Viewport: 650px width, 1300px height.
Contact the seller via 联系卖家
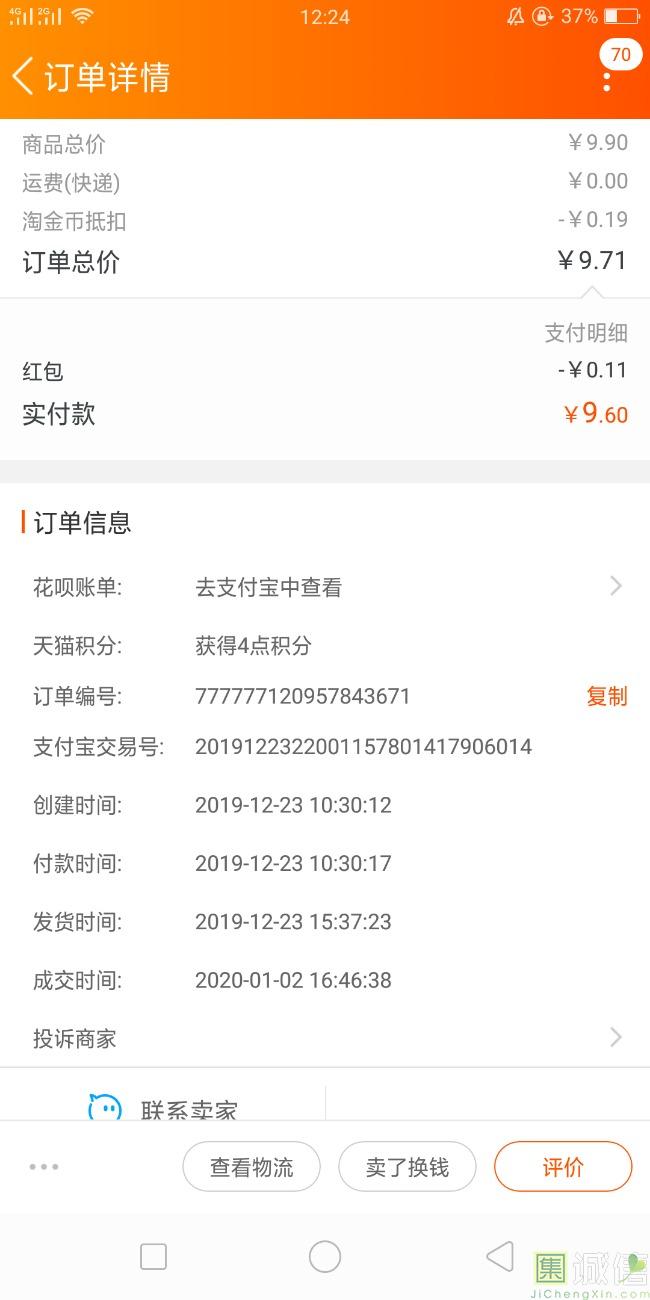pos(165,1108)
